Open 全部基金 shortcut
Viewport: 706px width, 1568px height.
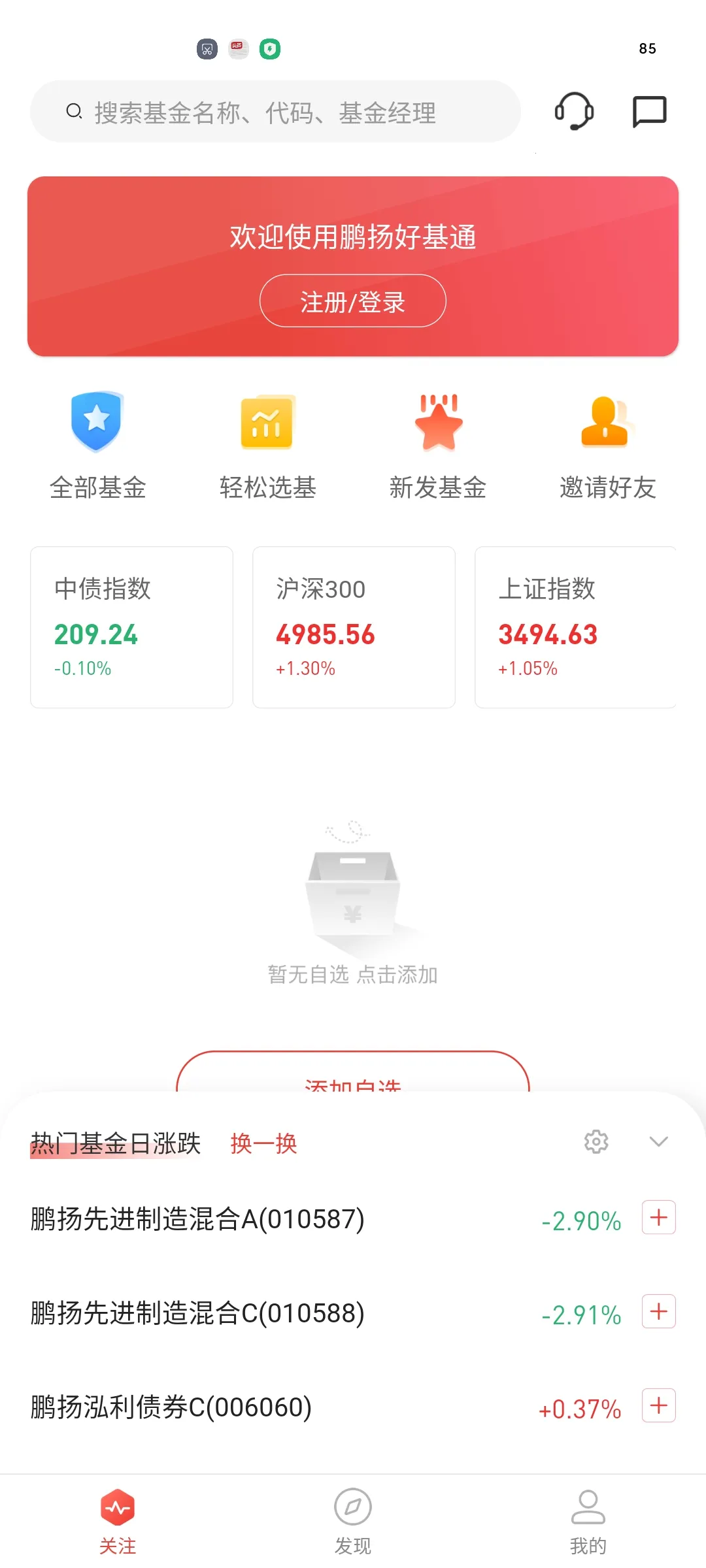[x=97, y=446]
